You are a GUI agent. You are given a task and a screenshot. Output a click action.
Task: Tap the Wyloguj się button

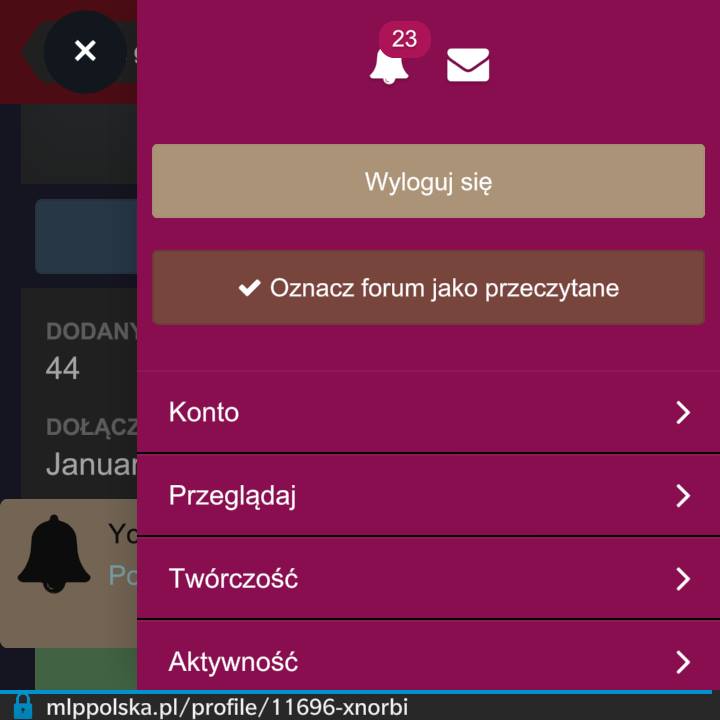pyautogui.click(x=428, y=181)
